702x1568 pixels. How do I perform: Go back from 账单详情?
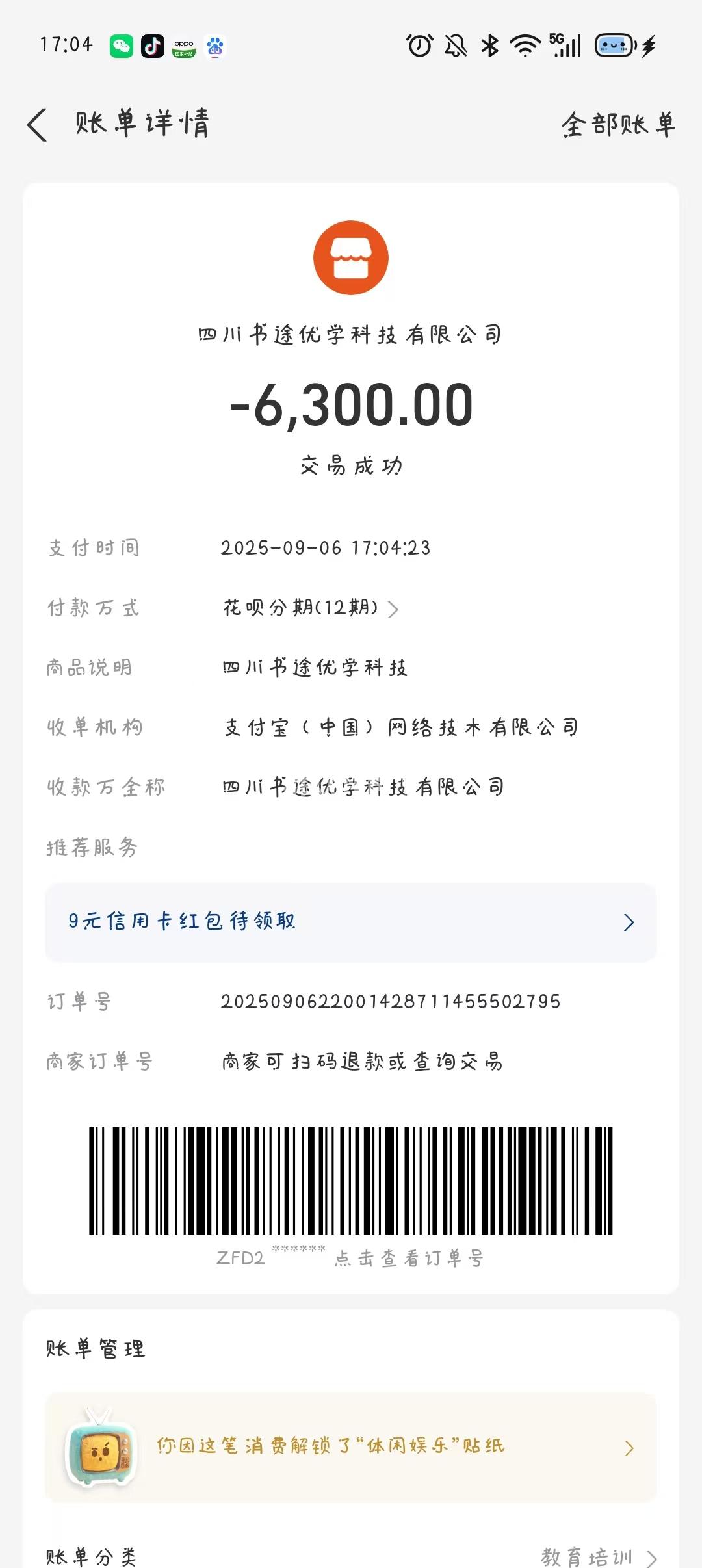[38, 124]
